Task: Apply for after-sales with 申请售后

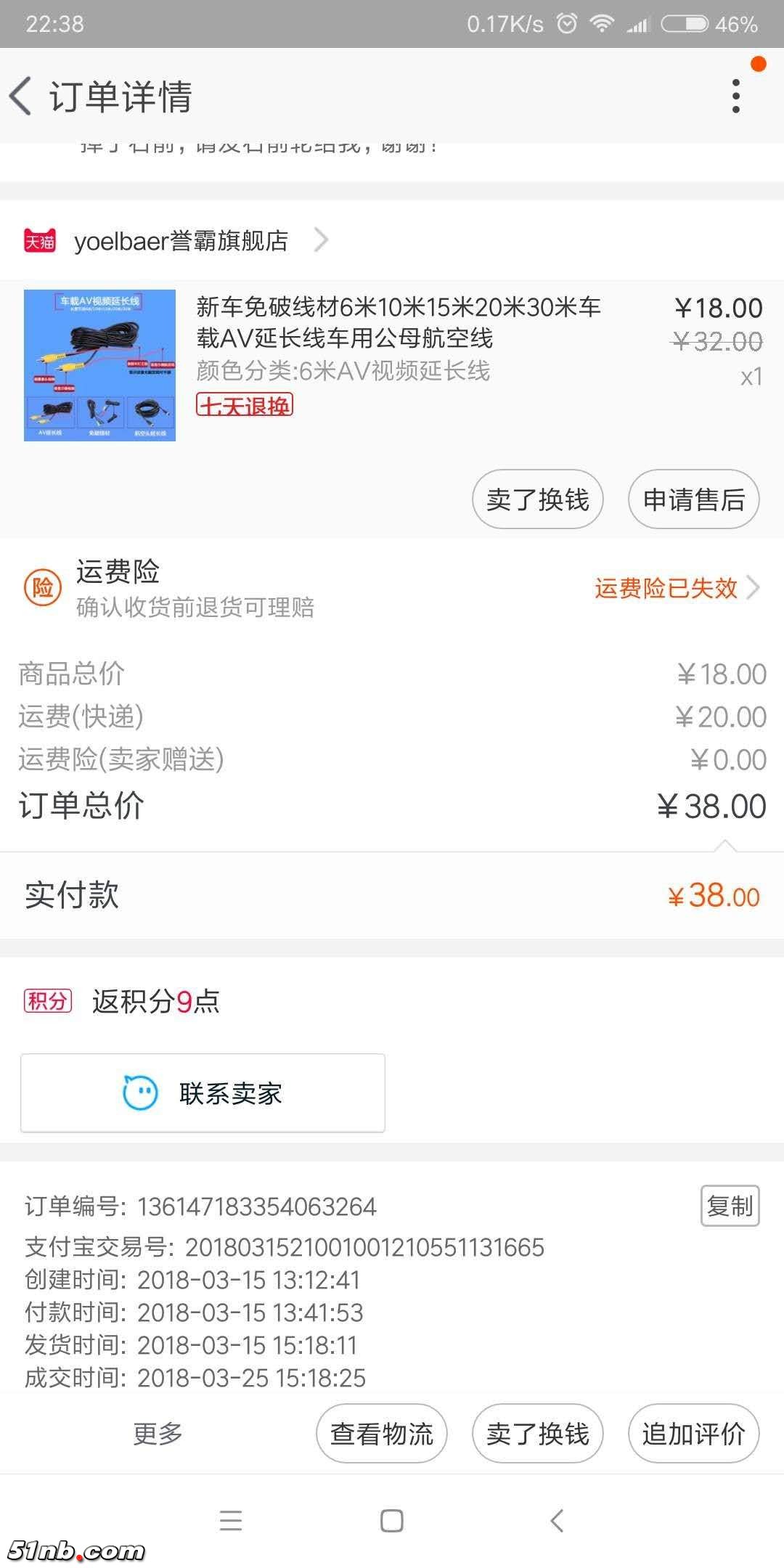Action: pyautogui.click(x=693, y=499)
